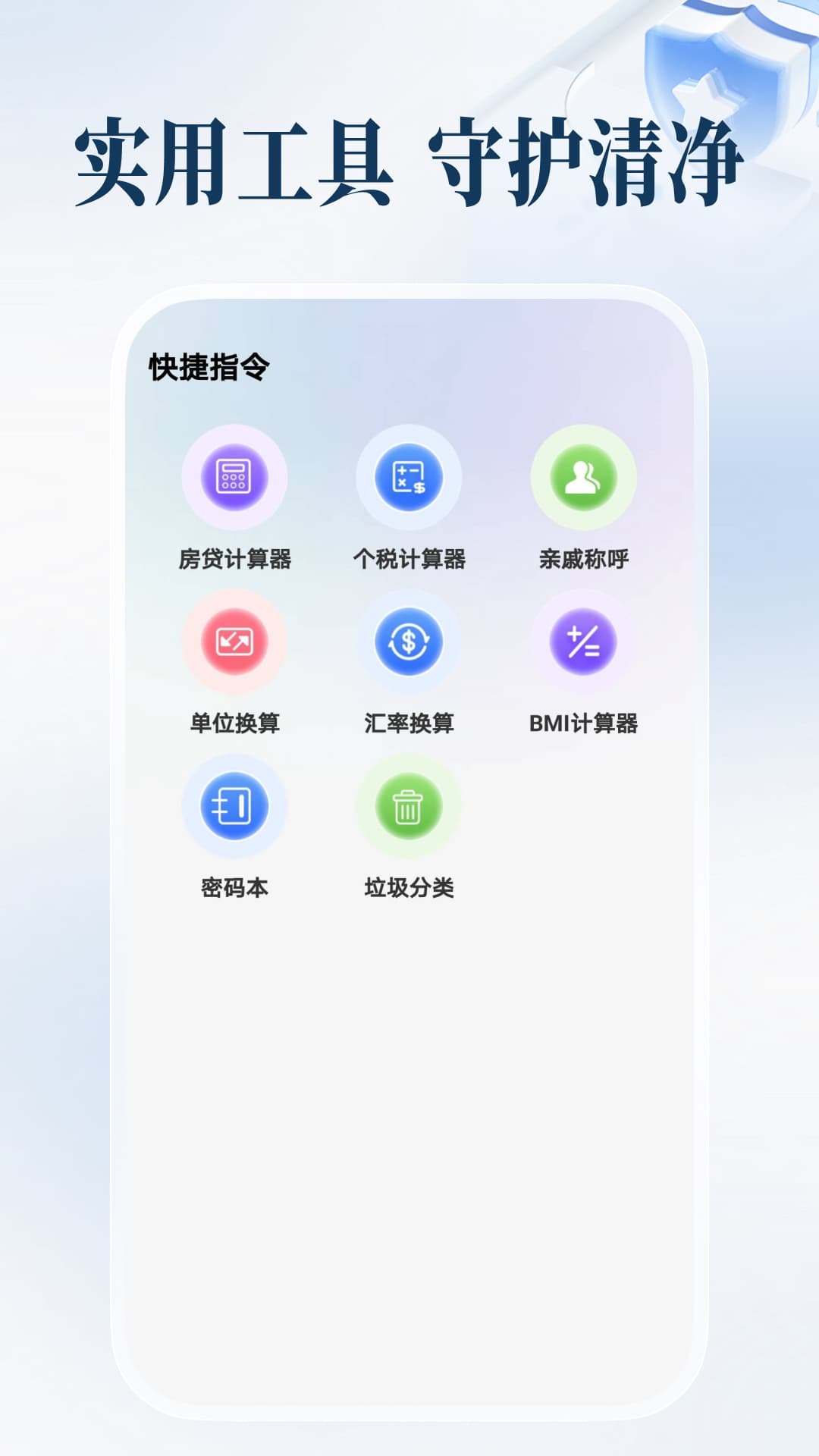Image resolution: width=819 pixels, height=1456 pixels.
Task: Select the 亲戚称呼 label
Action: (585, 561)
